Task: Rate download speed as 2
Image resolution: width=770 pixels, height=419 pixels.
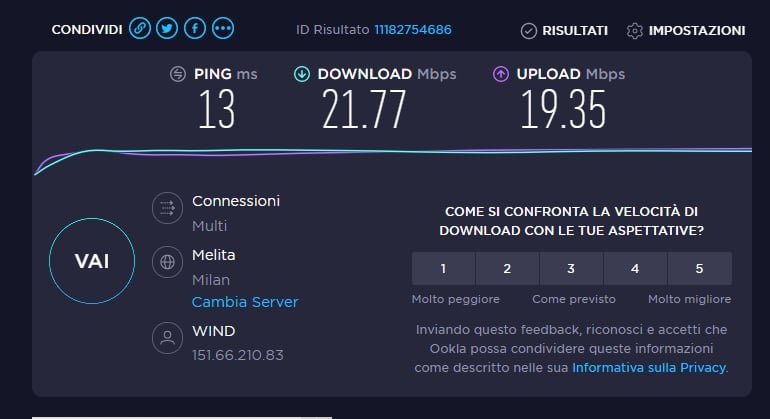Action: pos(507,268)
